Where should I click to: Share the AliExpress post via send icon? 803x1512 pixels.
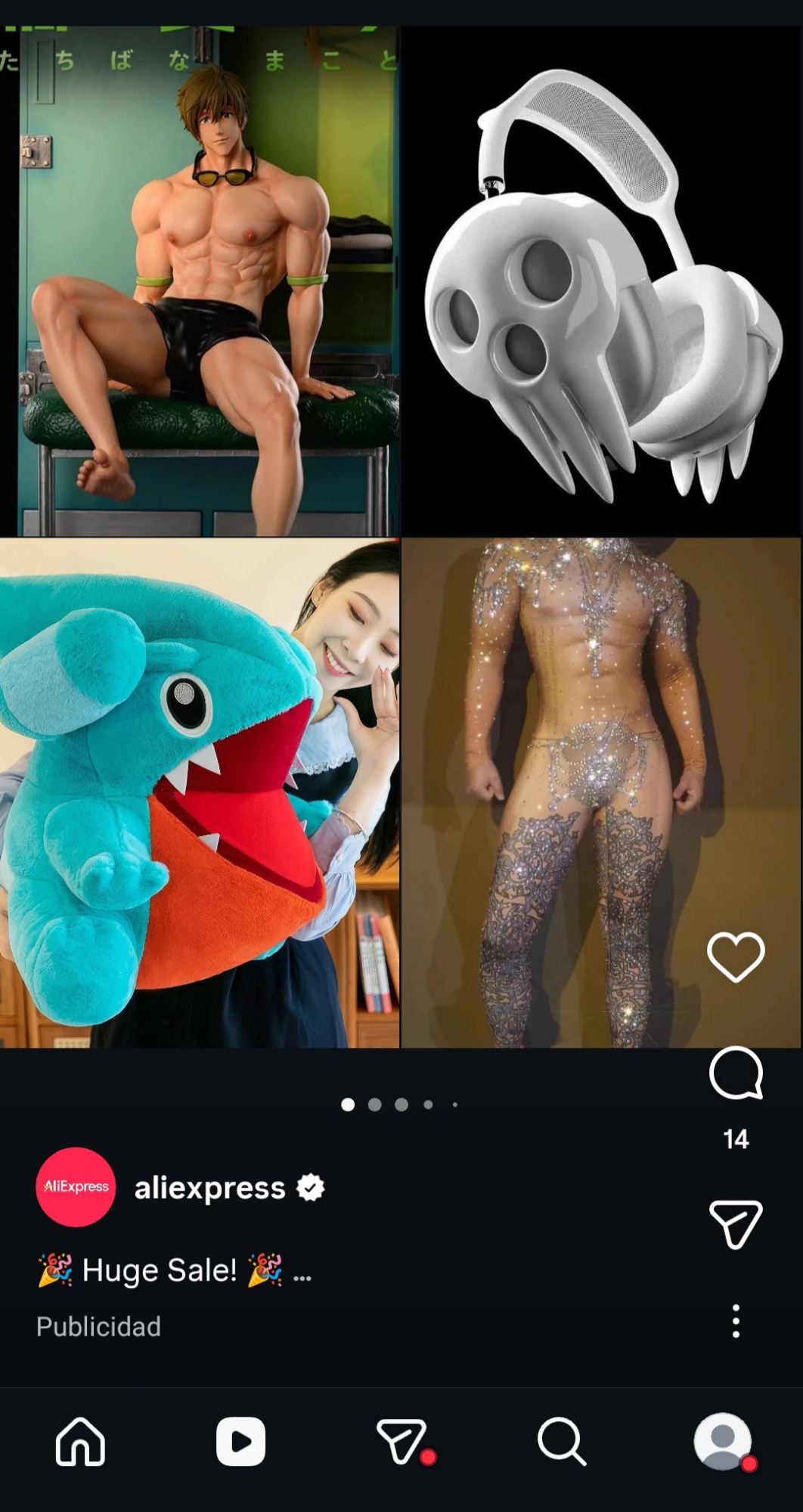coord(736,1224)
